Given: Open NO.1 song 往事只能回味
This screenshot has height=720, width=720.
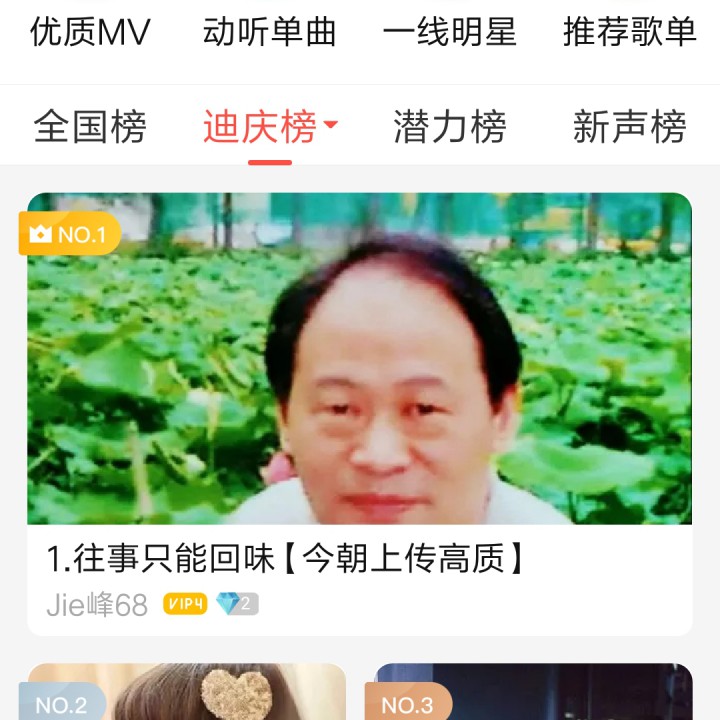Looking at the screenshot, I should 359,400.
